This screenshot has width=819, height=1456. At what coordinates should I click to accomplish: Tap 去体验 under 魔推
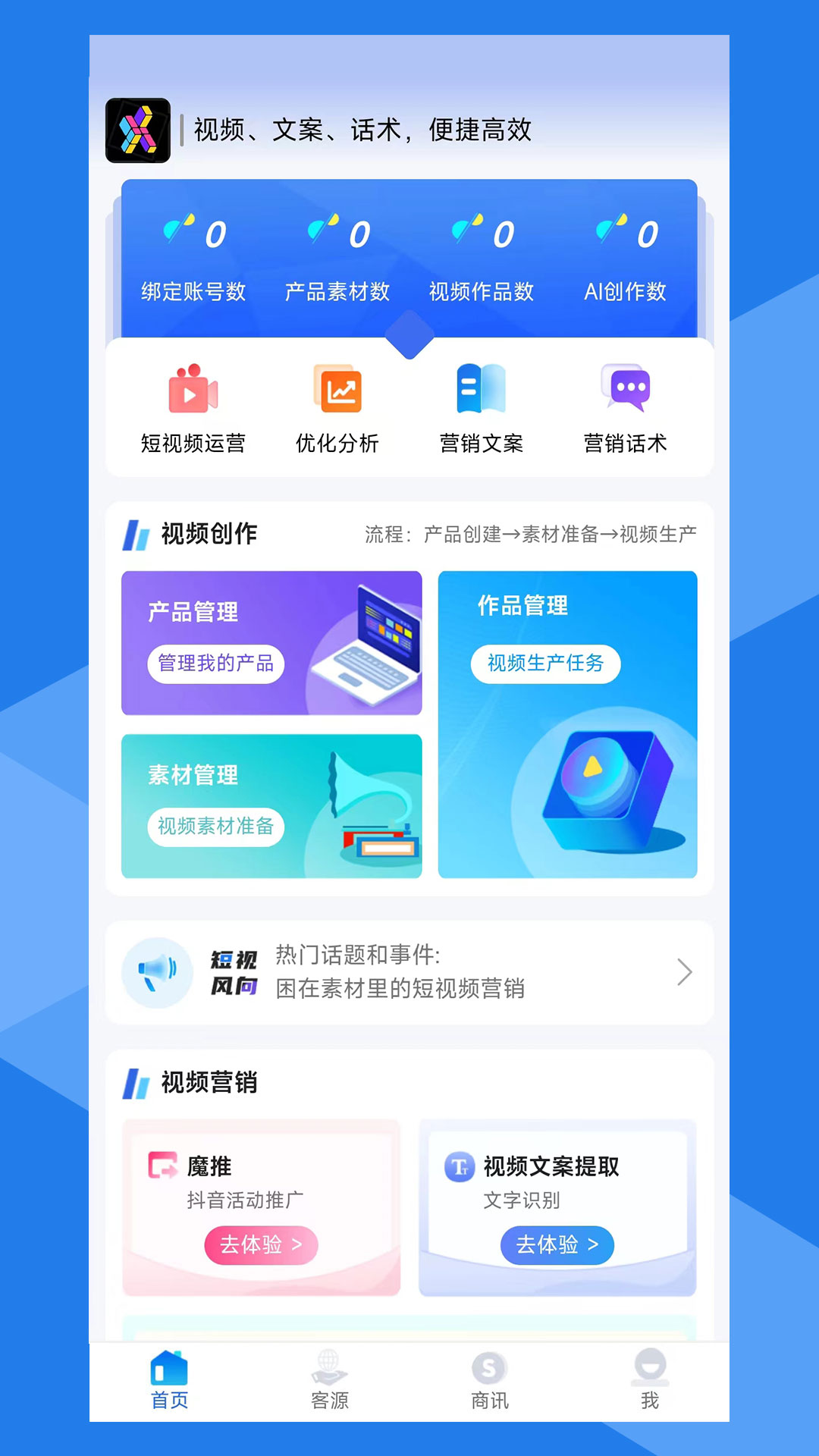(261, 1244)
